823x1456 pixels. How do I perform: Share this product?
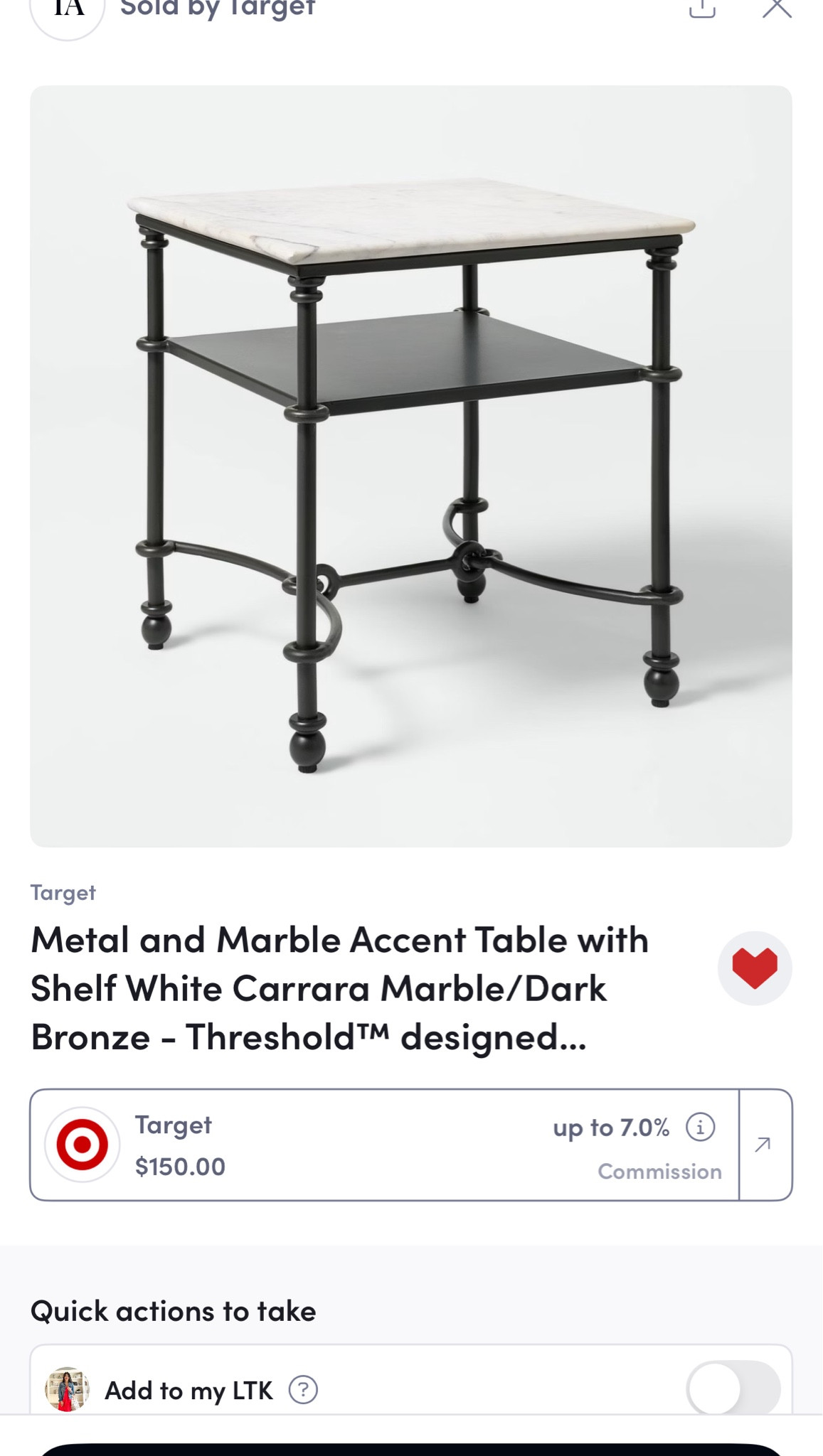[702, 9]
